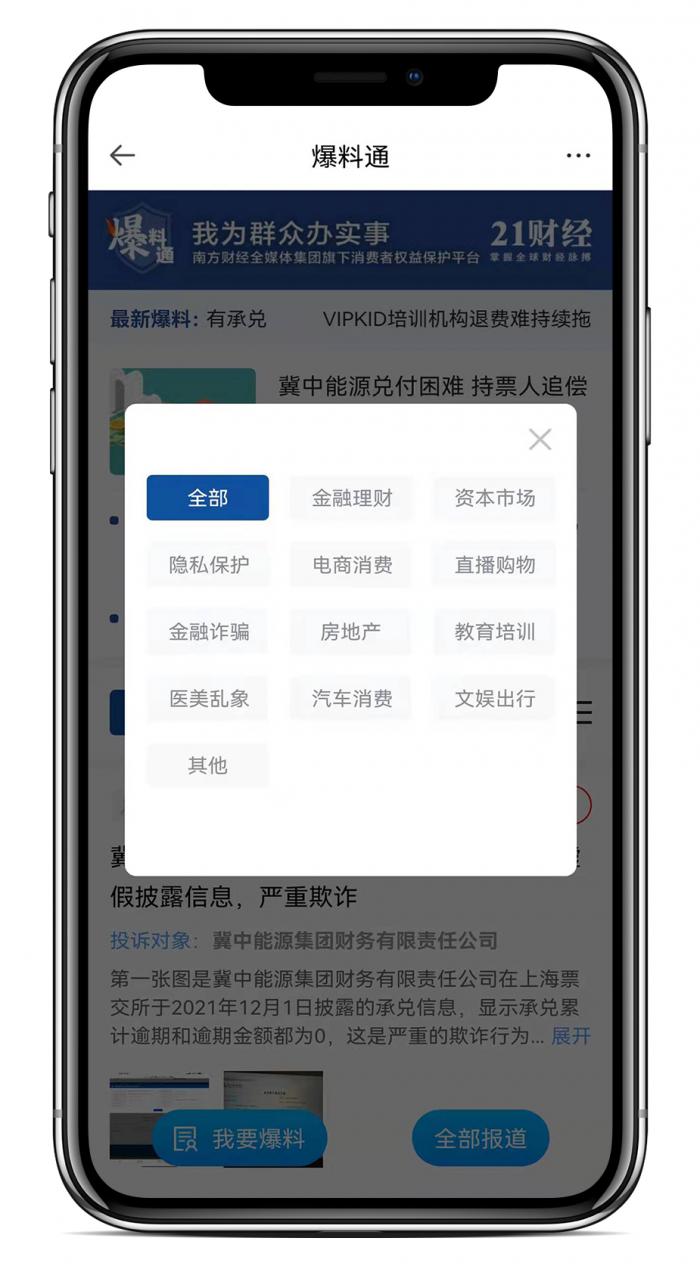Filter by 金融理财 category
The width and height of the screenshot is (700, 1266).
tap(351, 498)
